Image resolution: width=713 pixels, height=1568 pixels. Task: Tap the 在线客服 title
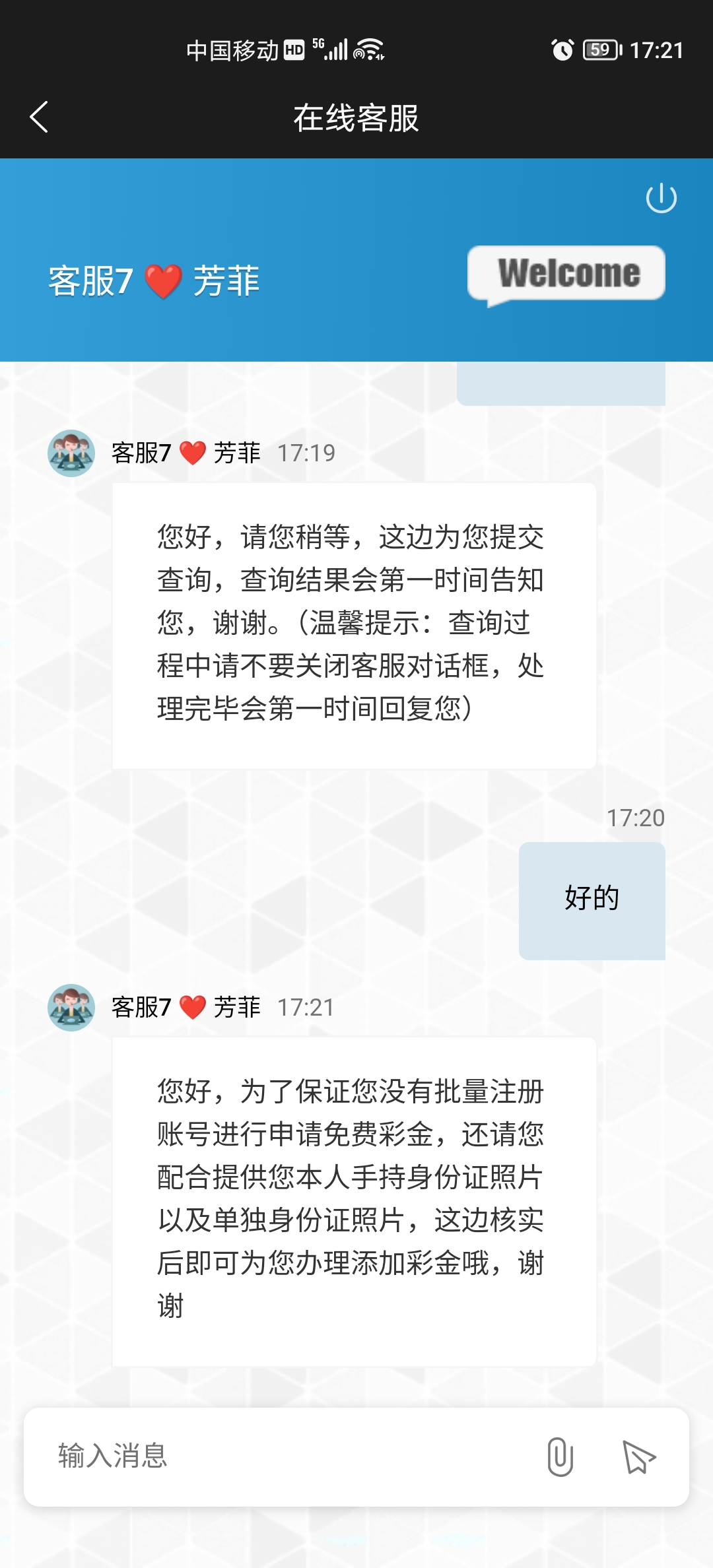356,117
